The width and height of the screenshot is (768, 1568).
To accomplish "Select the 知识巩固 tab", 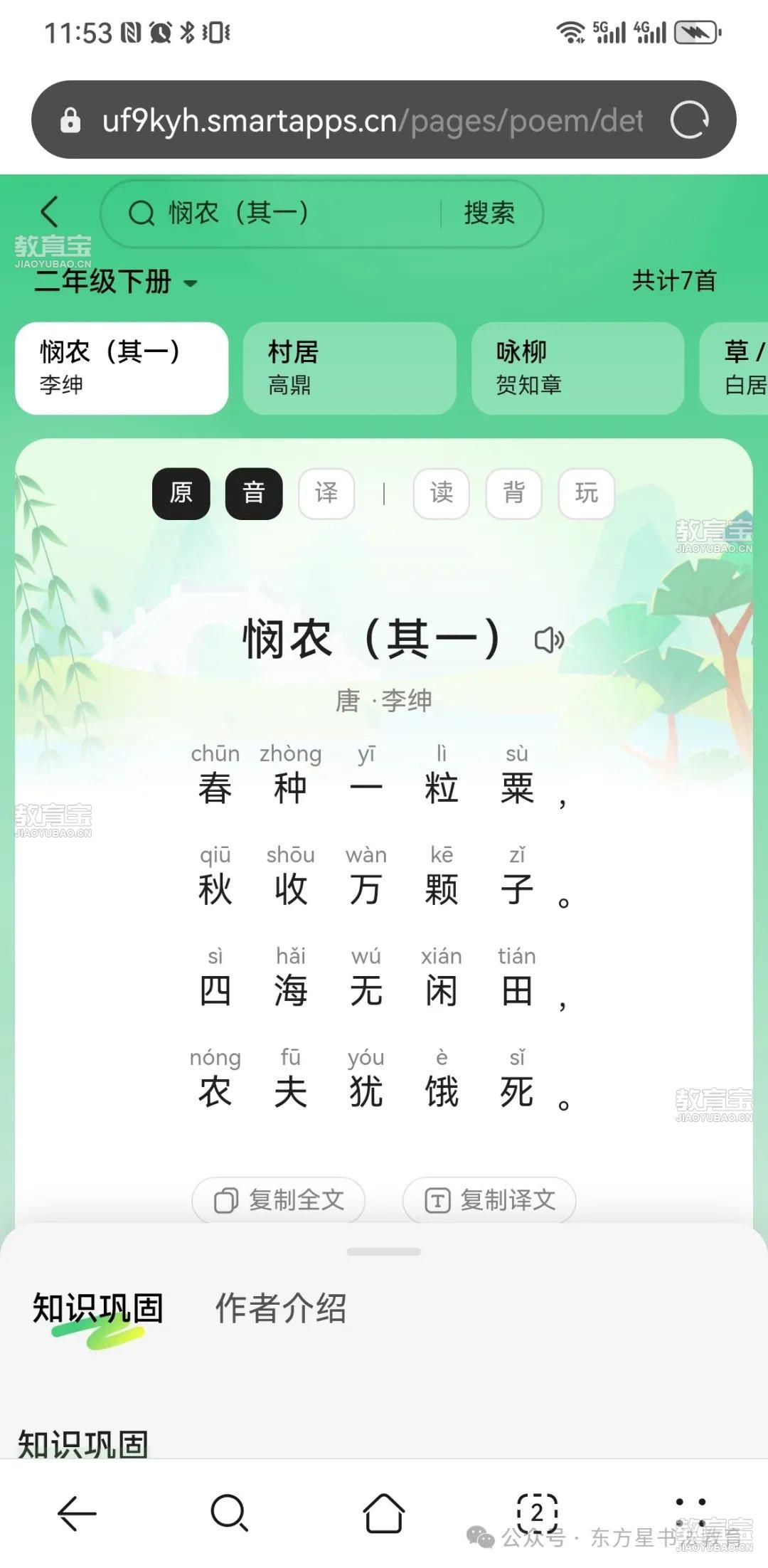I will tap(98, 1308).
